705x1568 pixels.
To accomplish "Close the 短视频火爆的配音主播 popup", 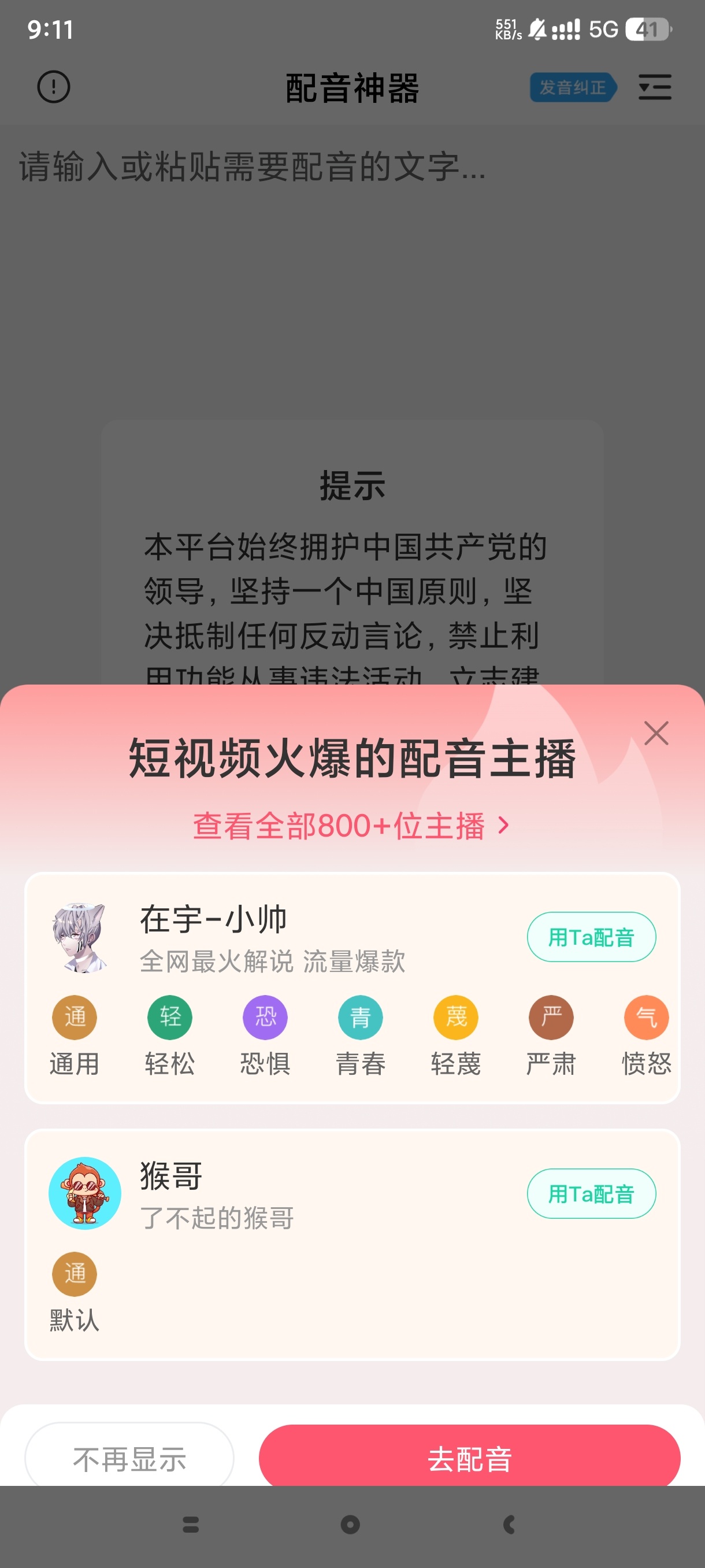I will coord(656,733).
